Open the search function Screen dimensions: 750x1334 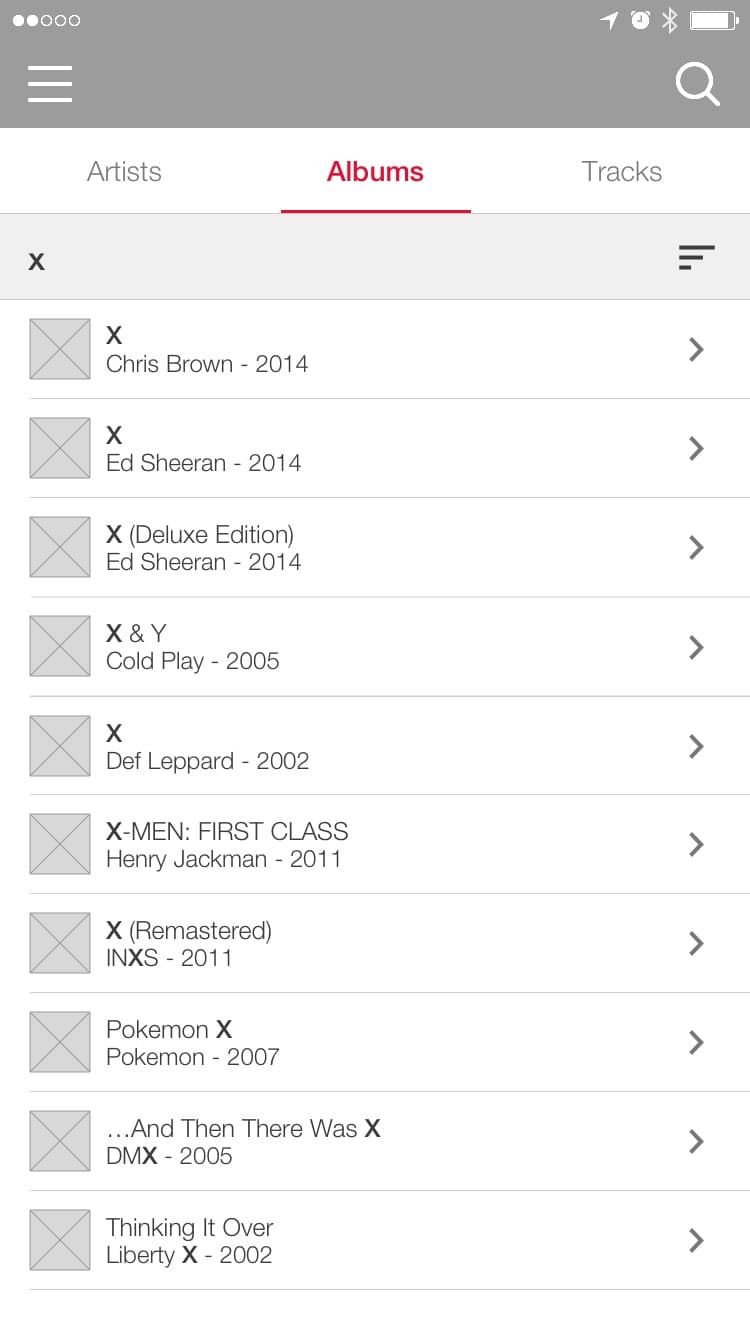(x=697, y=85)
